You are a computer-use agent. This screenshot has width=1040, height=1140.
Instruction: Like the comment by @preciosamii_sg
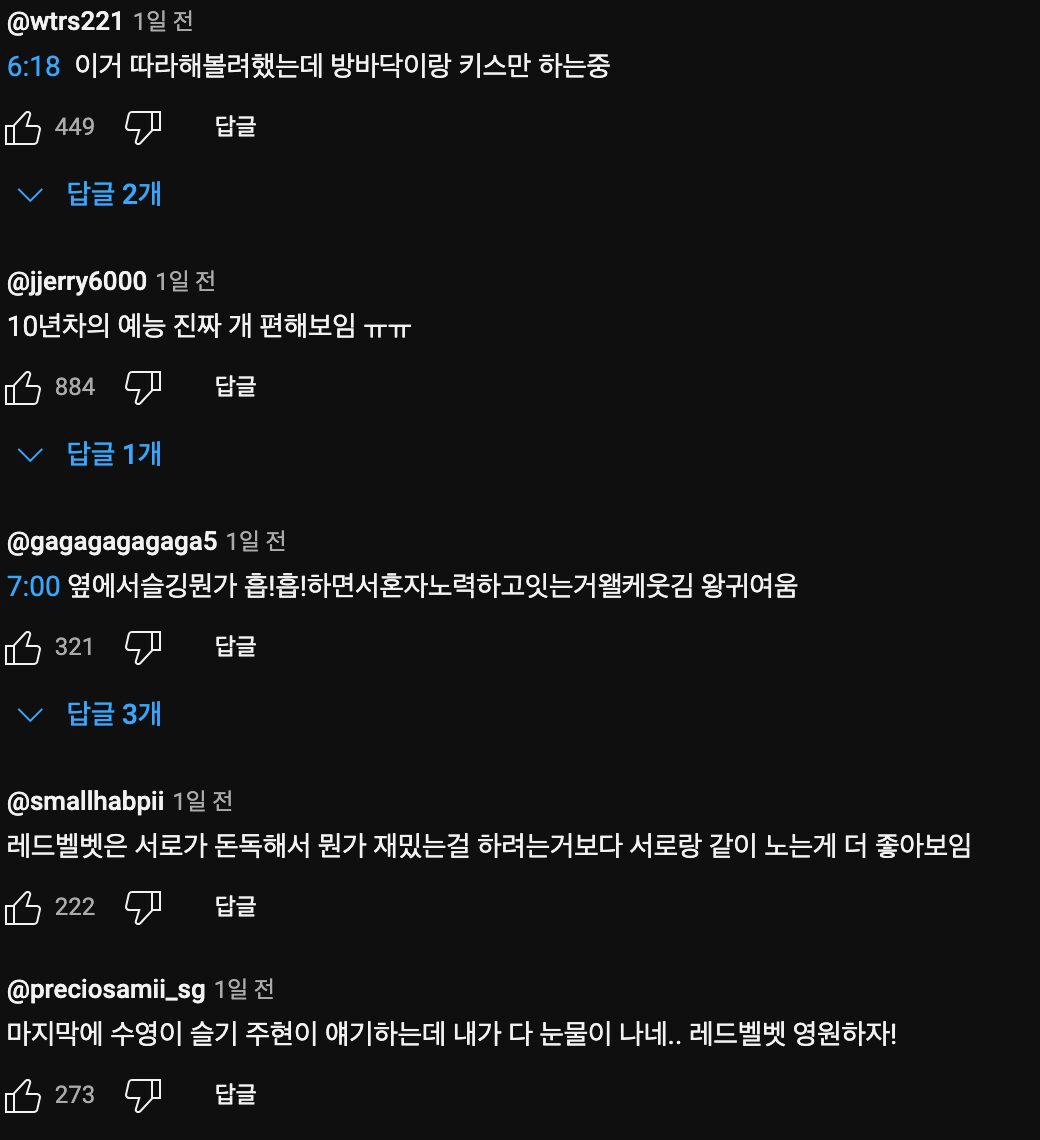click(23, 1095)
